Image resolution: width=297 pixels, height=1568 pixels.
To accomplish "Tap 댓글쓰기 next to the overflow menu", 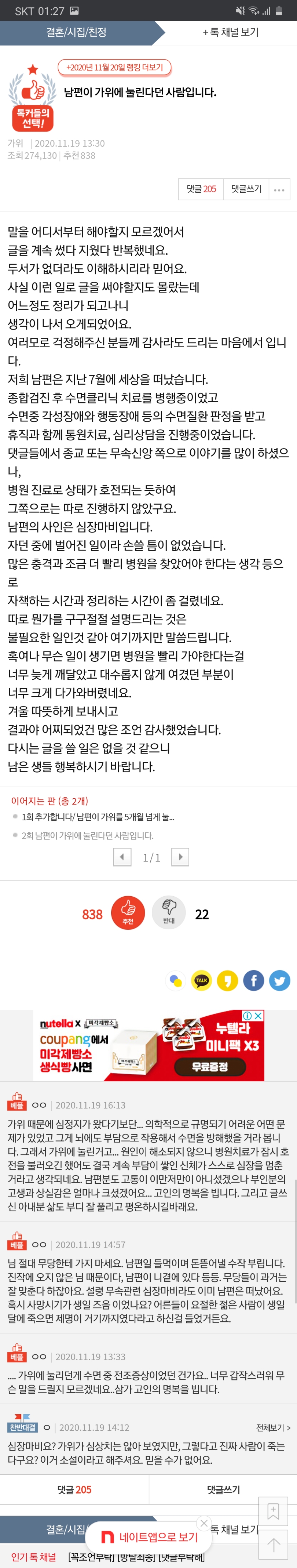I will coord(246,189).
